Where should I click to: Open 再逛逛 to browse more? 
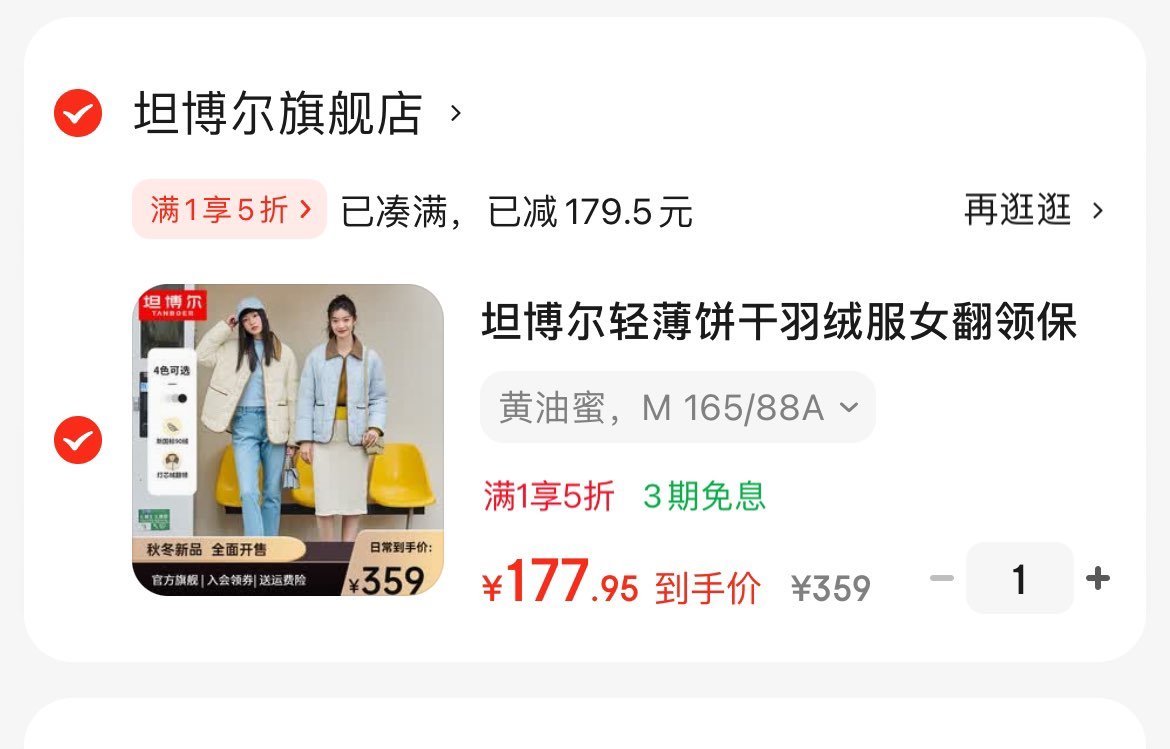(x=1033, y=210)
